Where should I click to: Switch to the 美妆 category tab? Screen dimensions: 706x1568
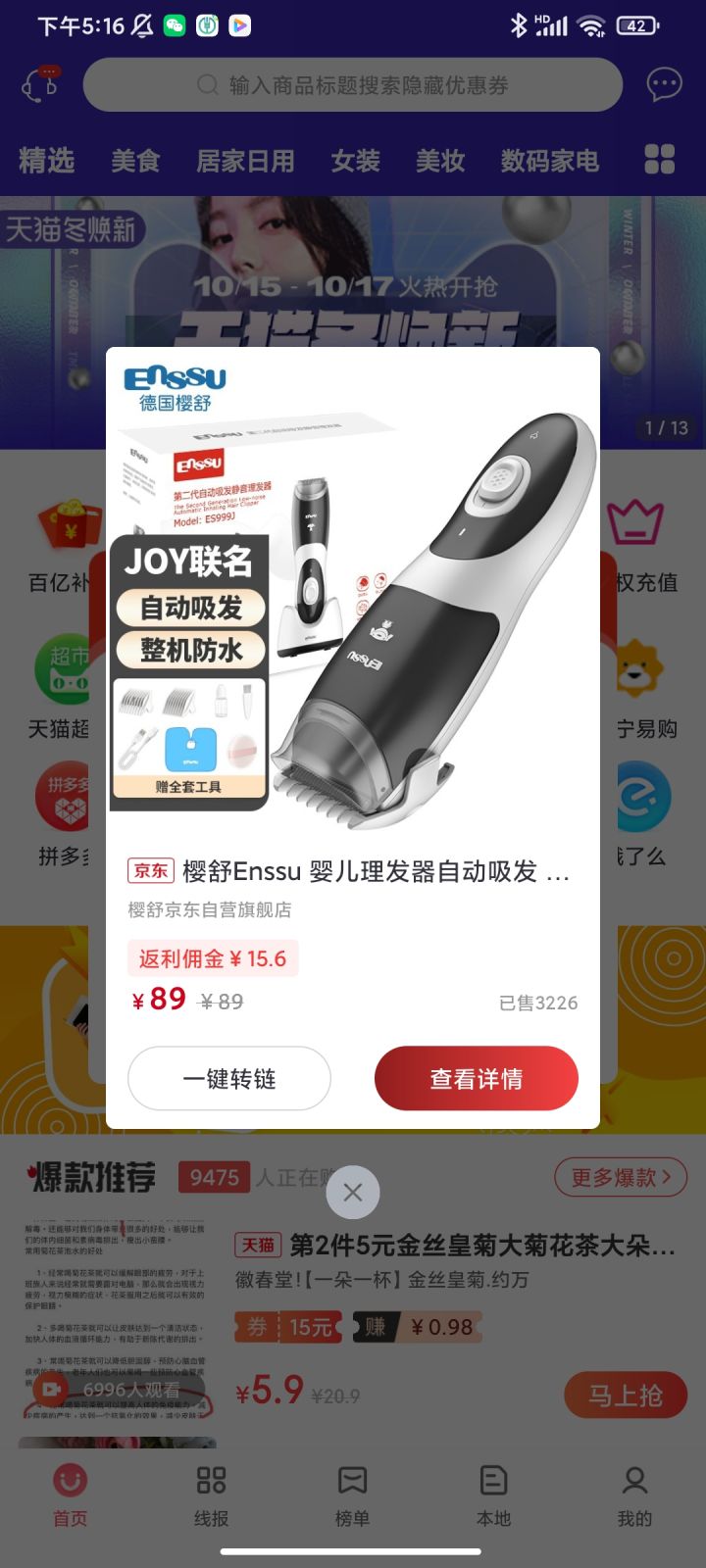439,162
